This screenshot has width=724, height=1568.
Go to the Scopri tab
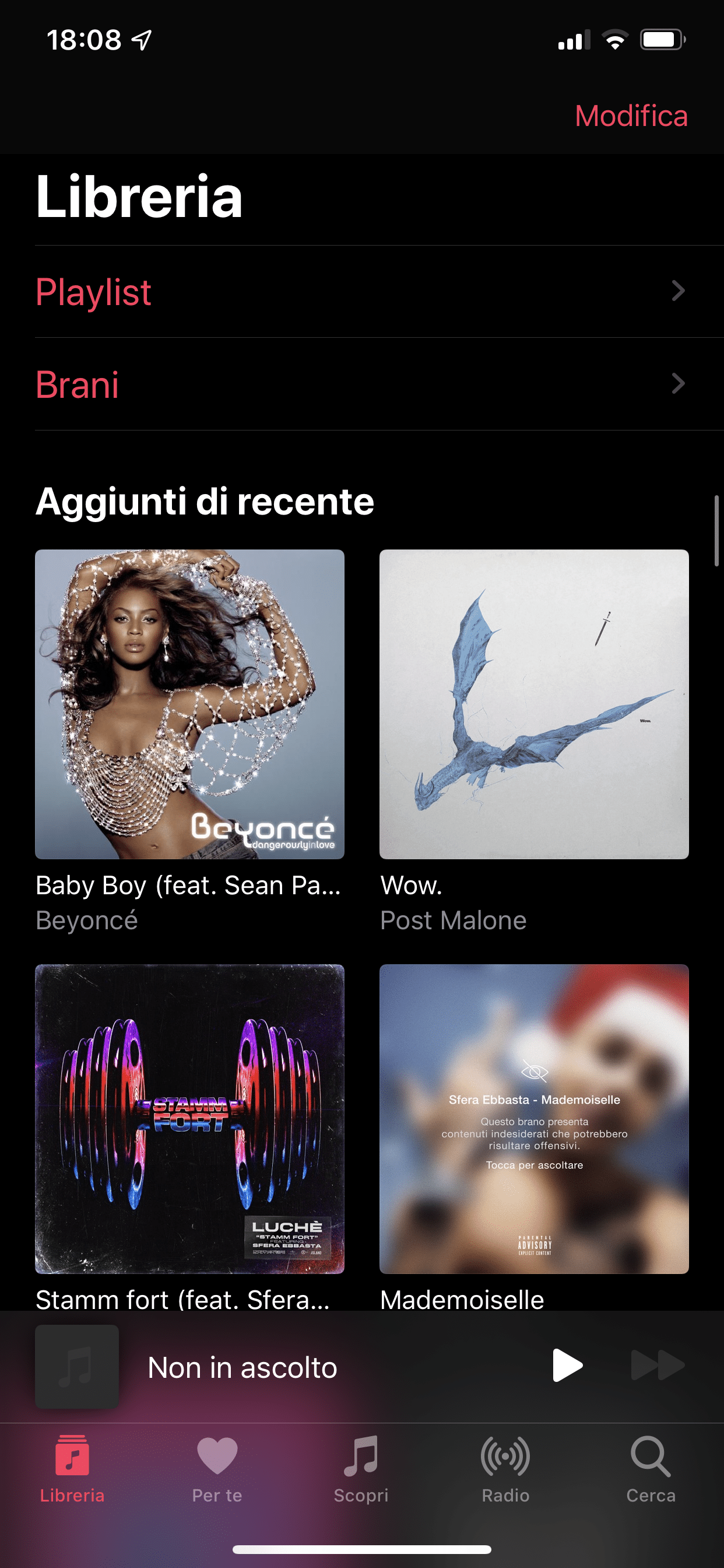pos(361,1468)
